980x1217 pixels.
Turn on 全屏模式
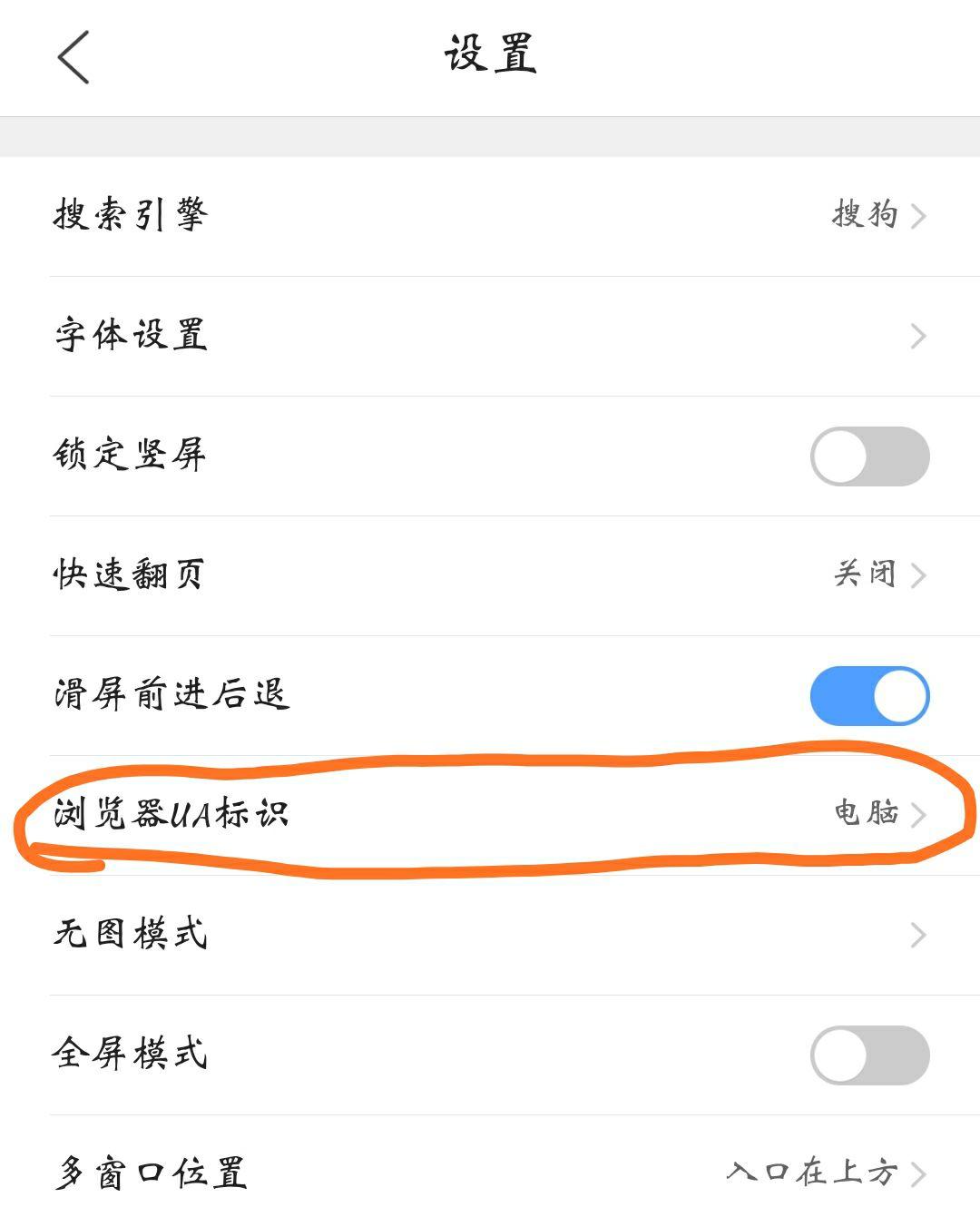tap(870, 1054)
